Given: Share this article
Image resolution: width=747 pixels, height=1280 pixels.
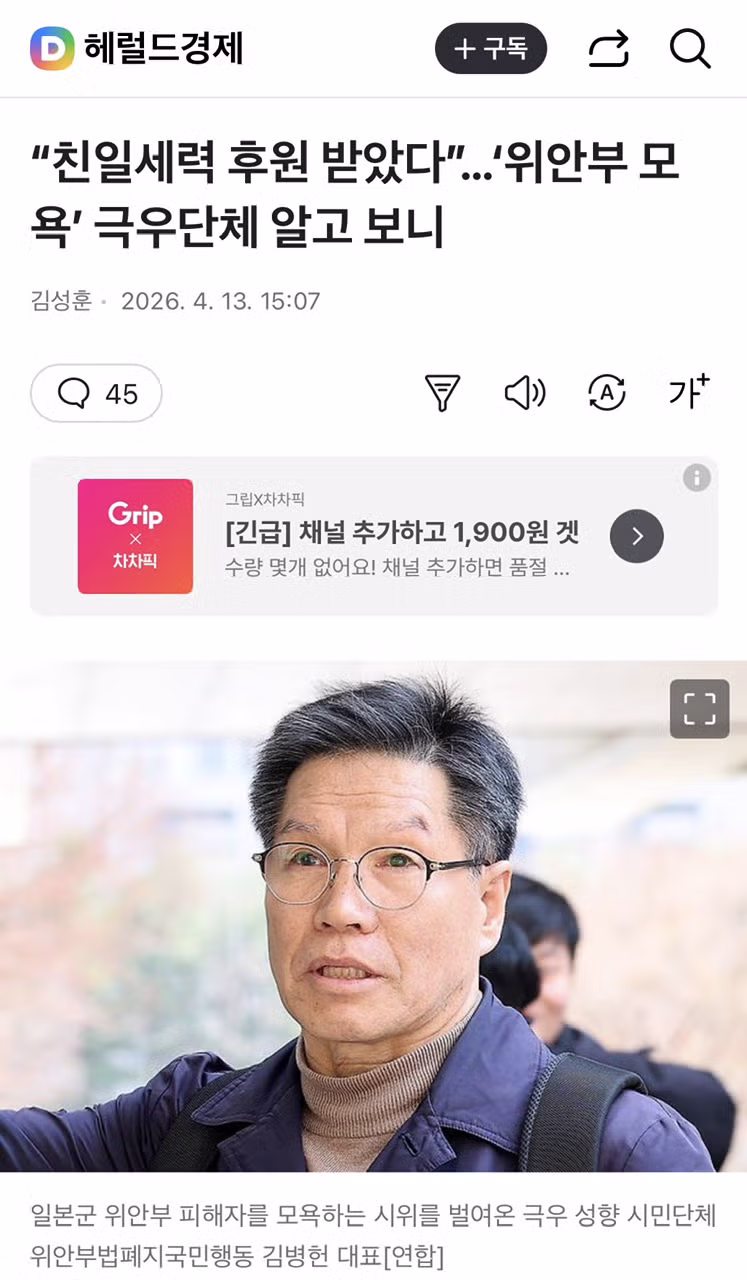Looking at the screenshot, I should (x=608, y=48).
